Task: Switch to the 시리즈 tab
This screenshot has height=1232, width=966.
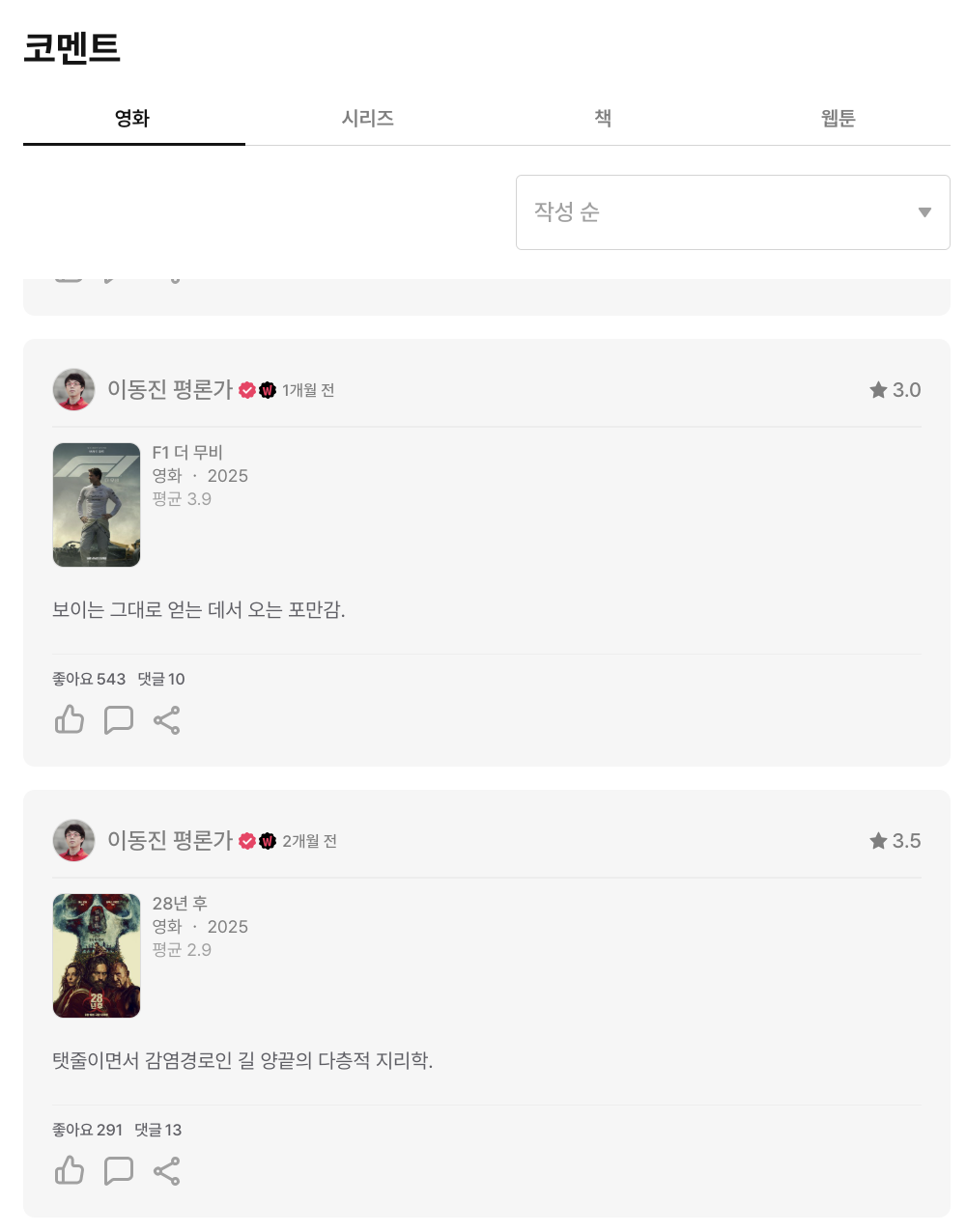Action: (x=366, y=117)
